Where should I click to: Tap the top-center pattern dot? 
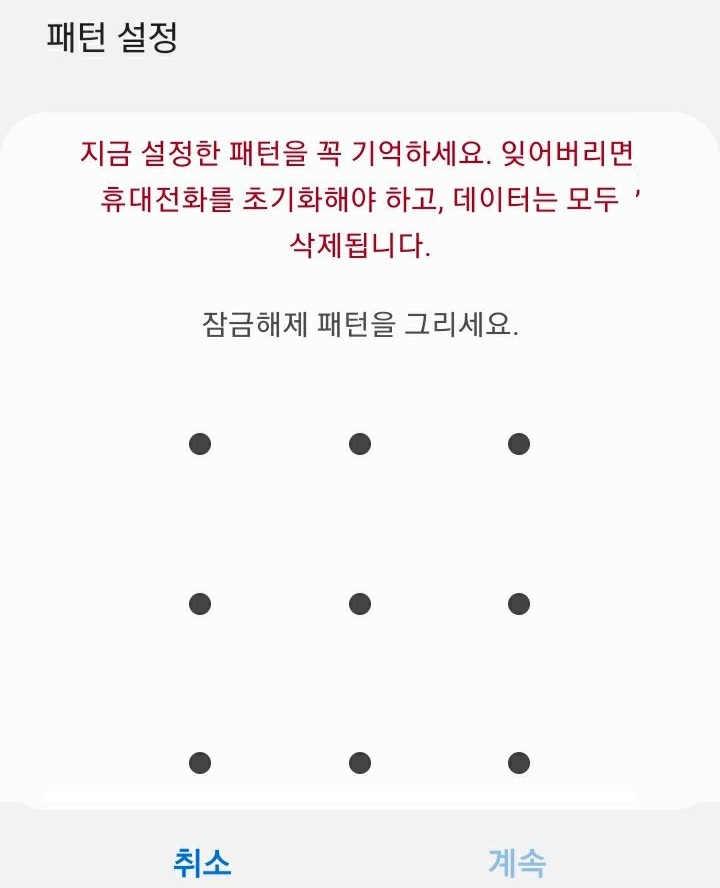[x=358, y=443]
